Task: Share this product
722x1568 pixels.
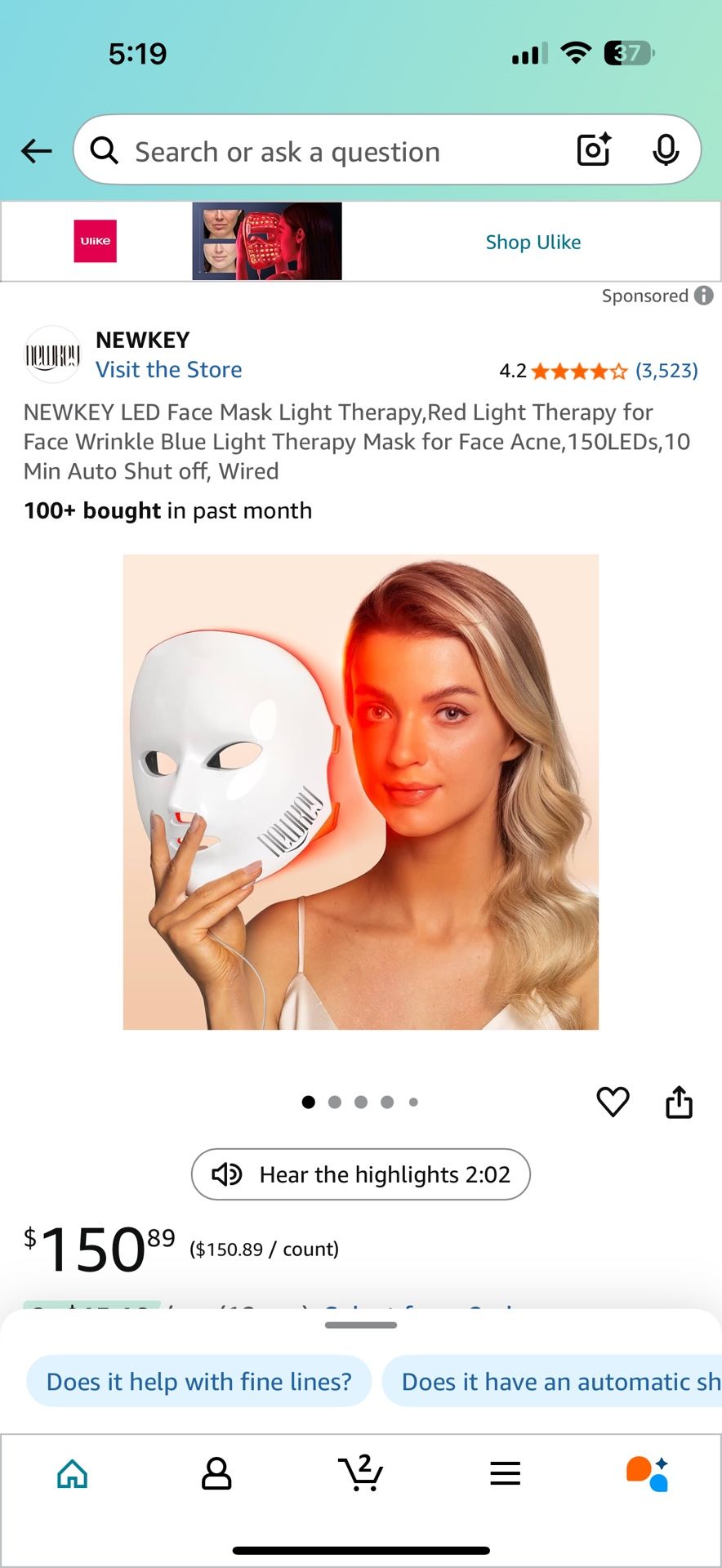Action: click(679, 1102)
